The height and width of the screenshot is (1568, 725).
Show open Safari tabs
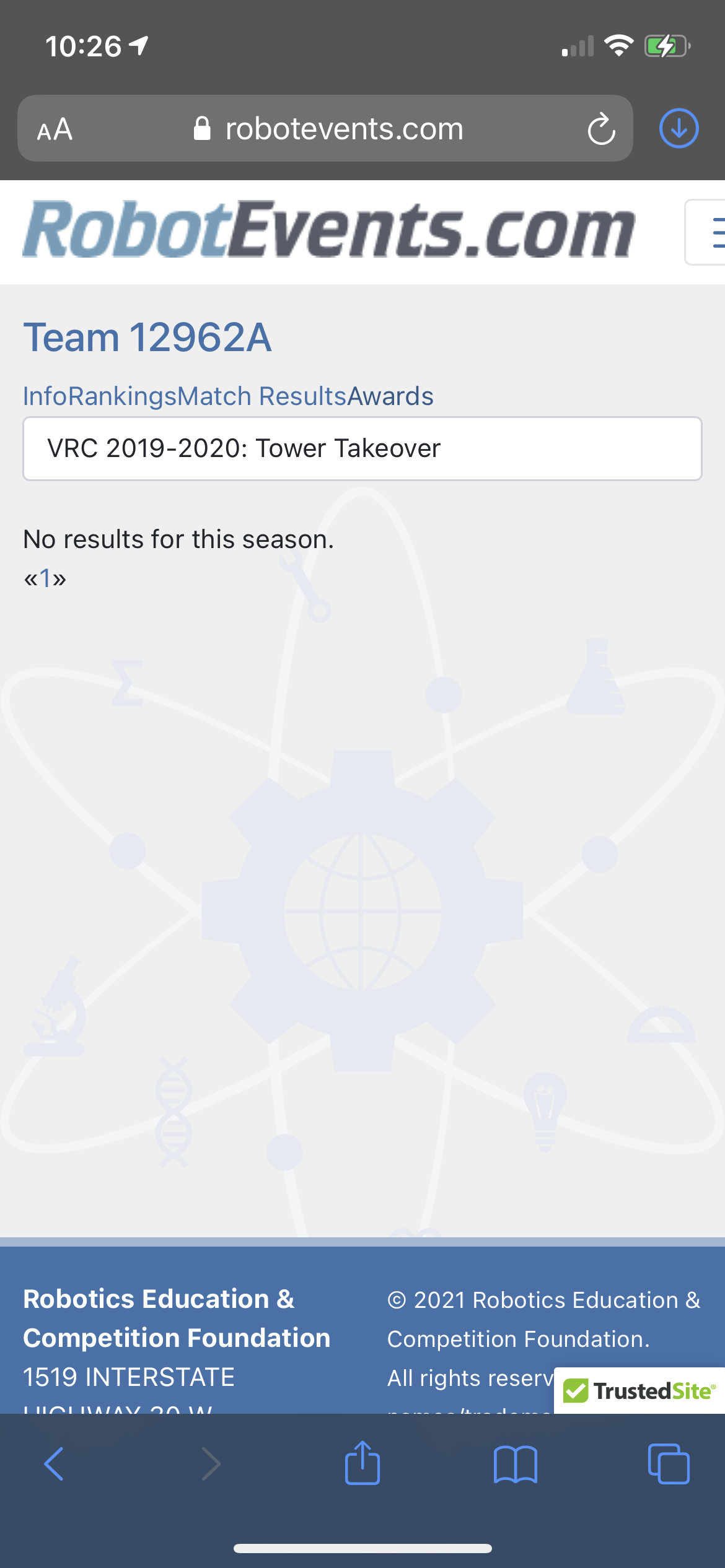pyautogui.click(x=669, y=1464)
